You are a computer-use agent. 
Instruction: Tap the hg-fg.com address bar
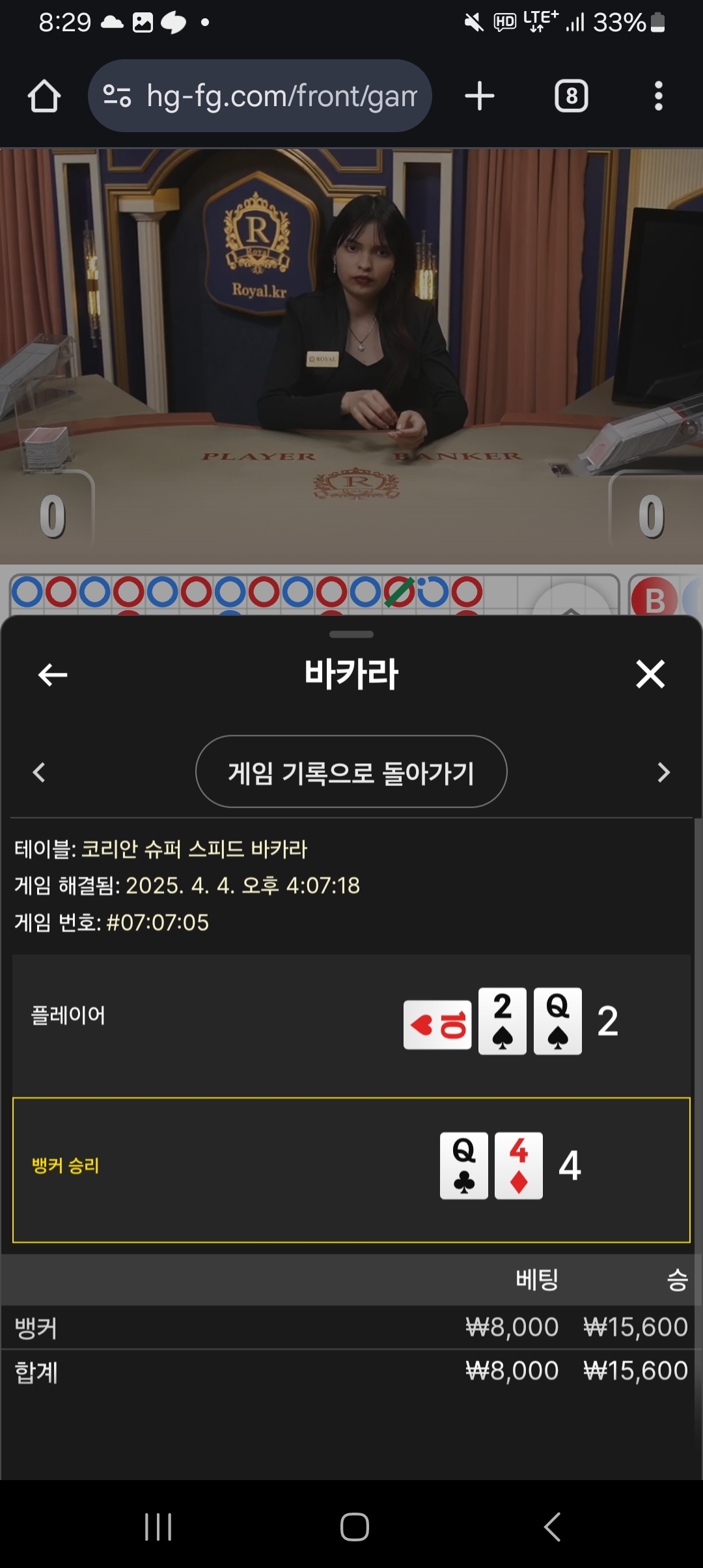[x=260, y=96]
